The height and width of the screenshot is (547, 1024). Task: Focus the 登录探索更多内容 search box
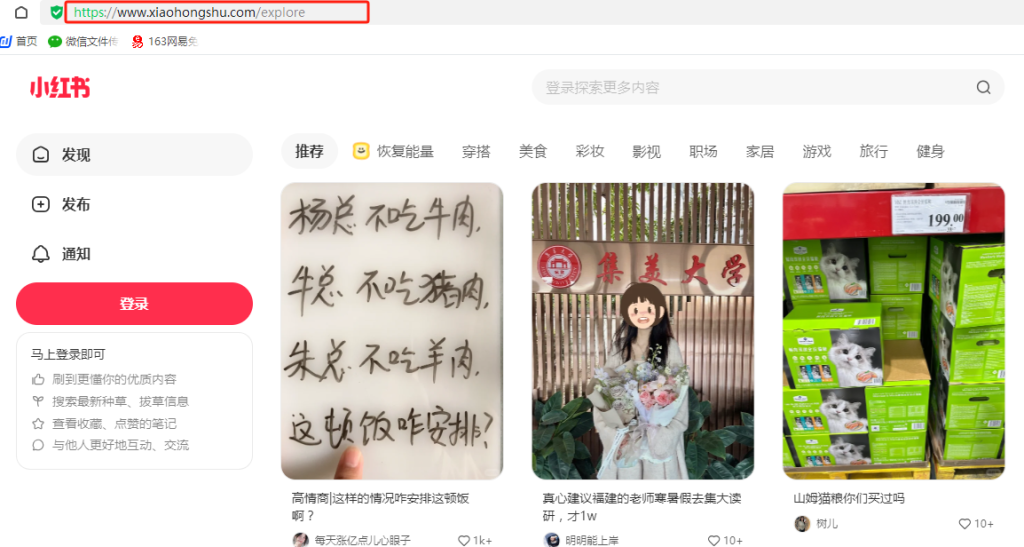[x=750, y=88]
